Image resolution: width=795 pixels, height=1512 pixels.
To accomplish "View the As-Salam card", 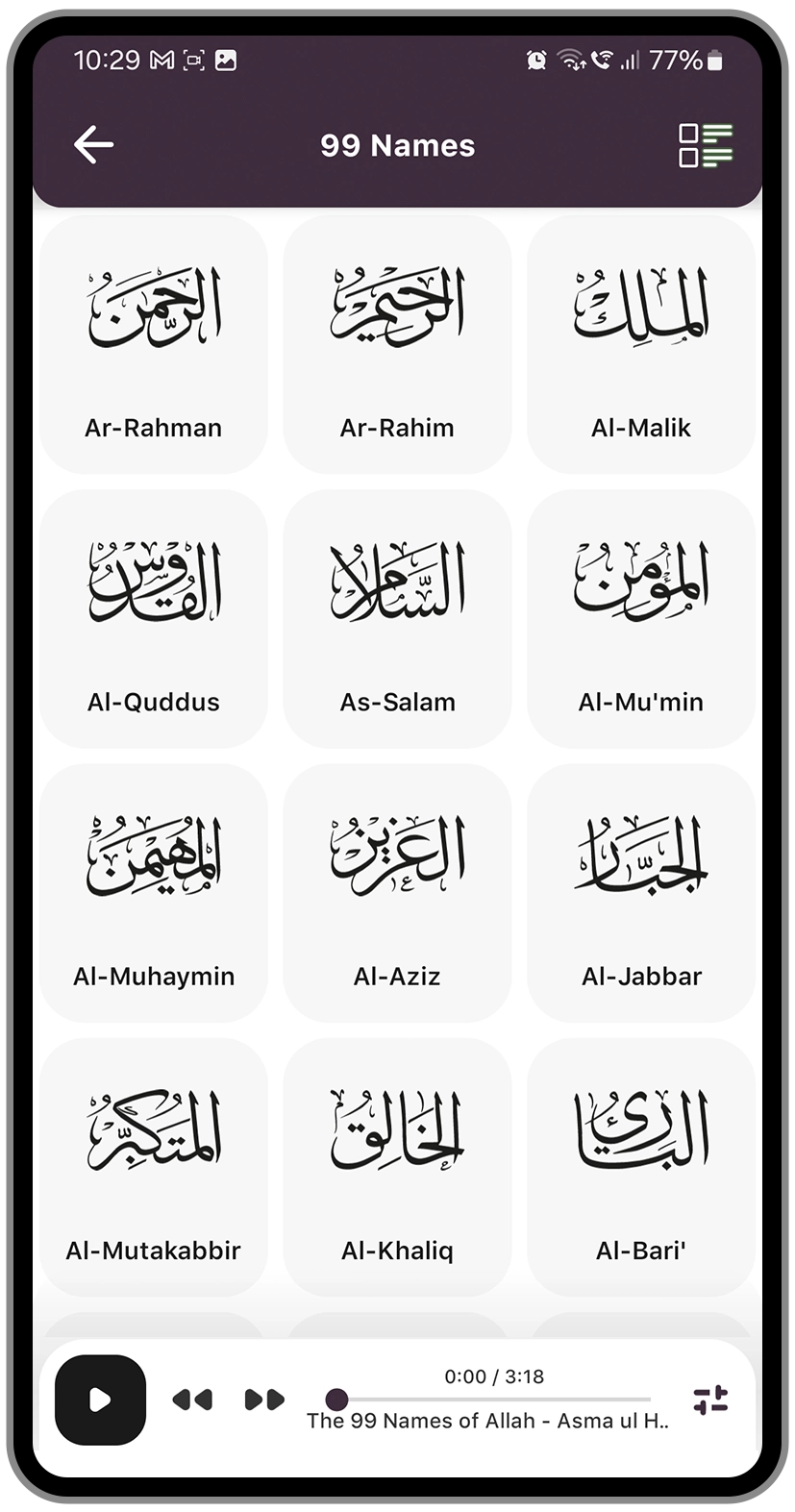I will [x=397, y=618].
